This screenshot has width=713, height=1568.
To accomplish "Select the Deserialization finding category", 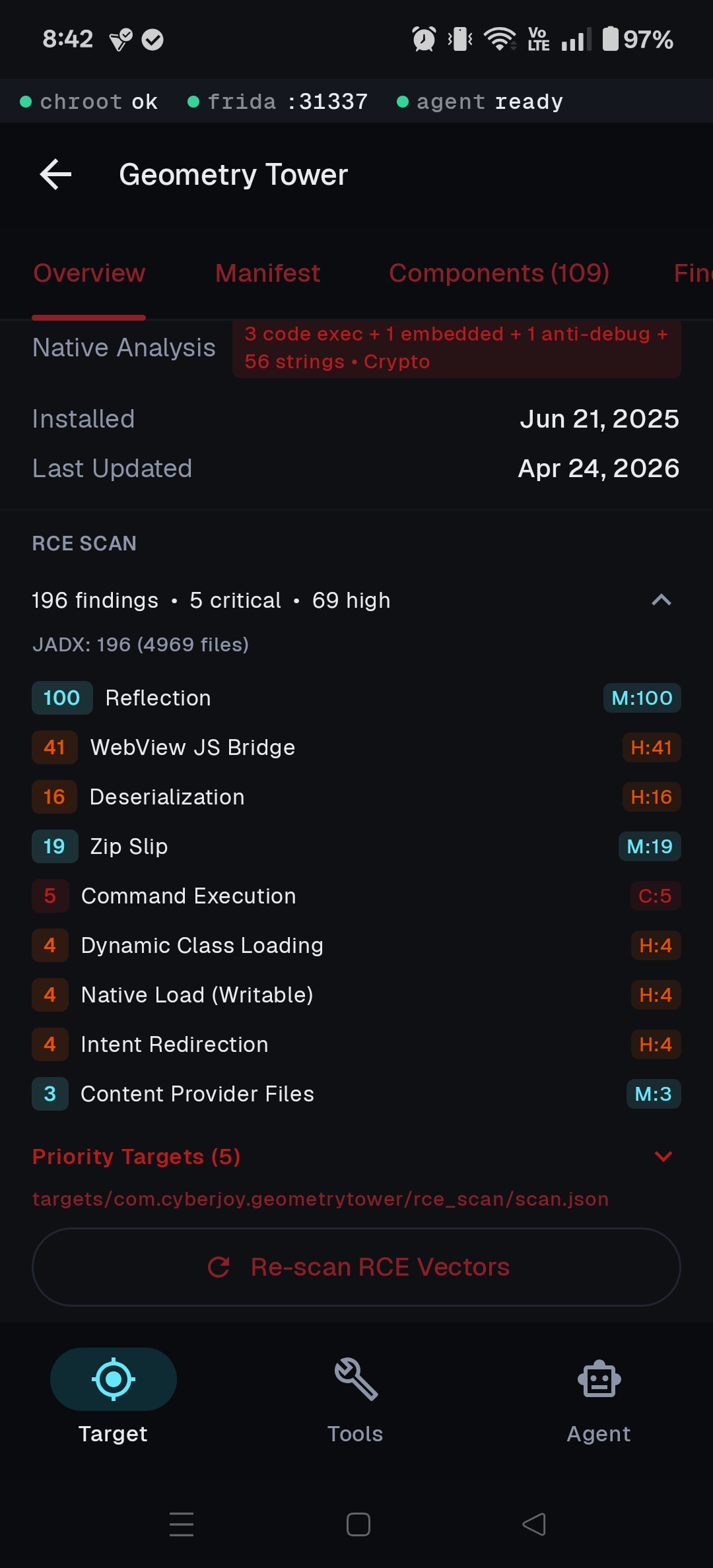I will tap(167, 797).
